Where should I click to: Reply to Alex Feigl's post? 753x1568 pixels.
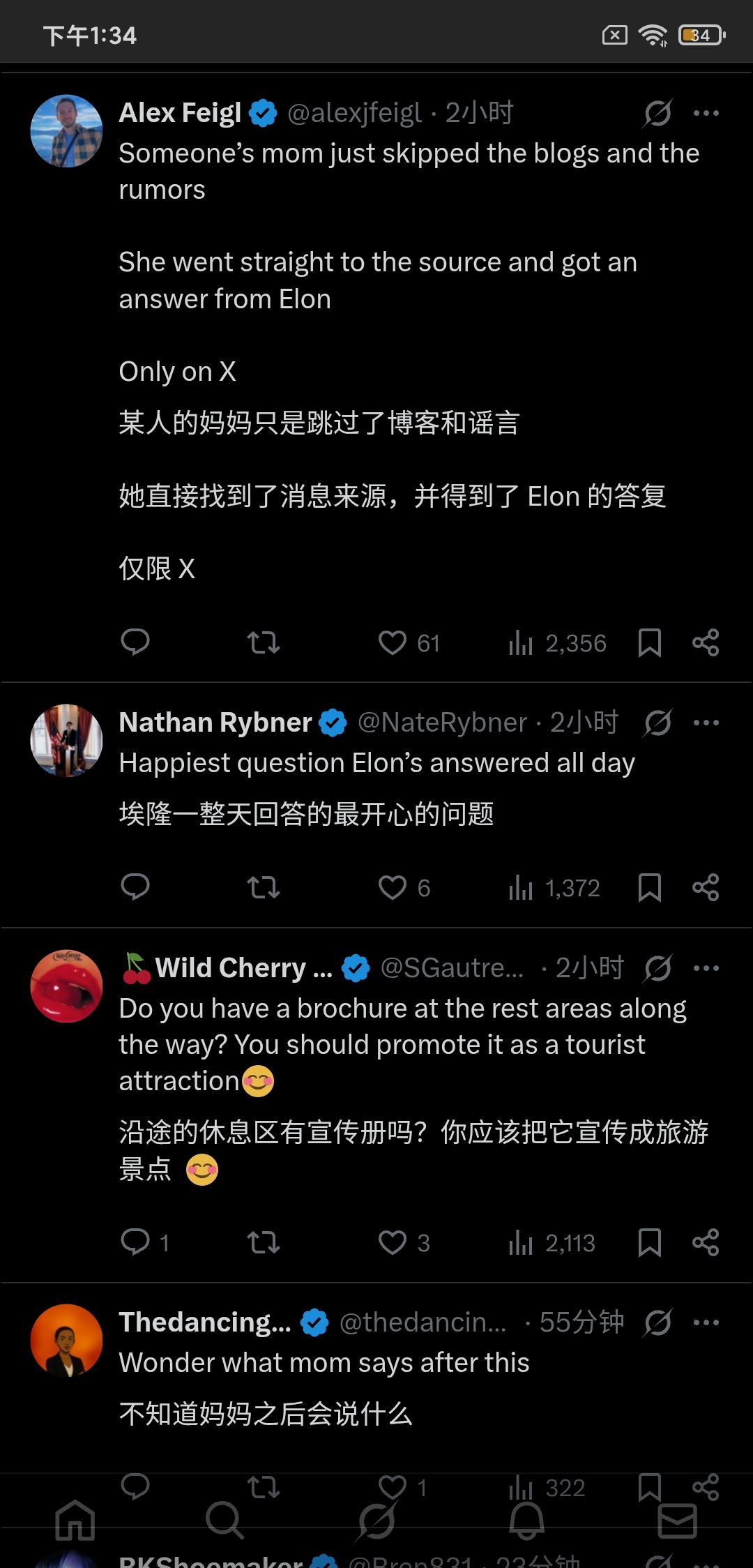135,642
